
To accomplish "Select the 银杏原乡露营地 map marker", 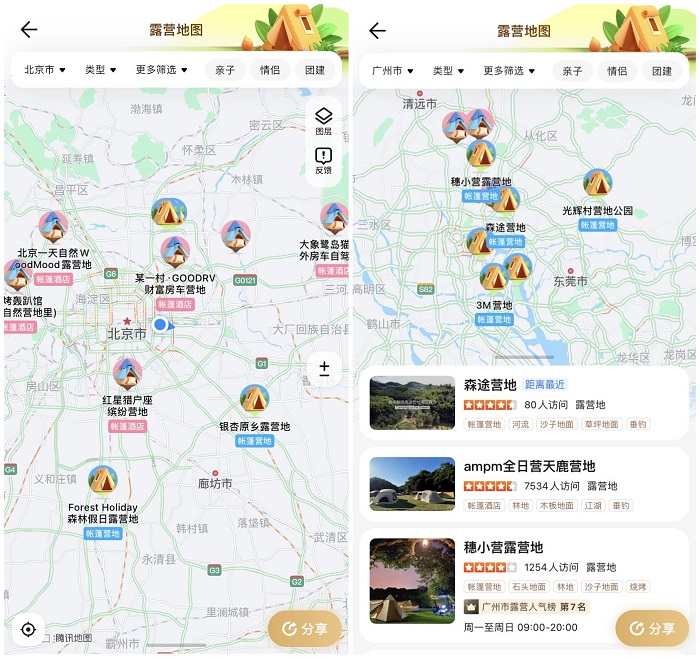I will click(254, 401).
